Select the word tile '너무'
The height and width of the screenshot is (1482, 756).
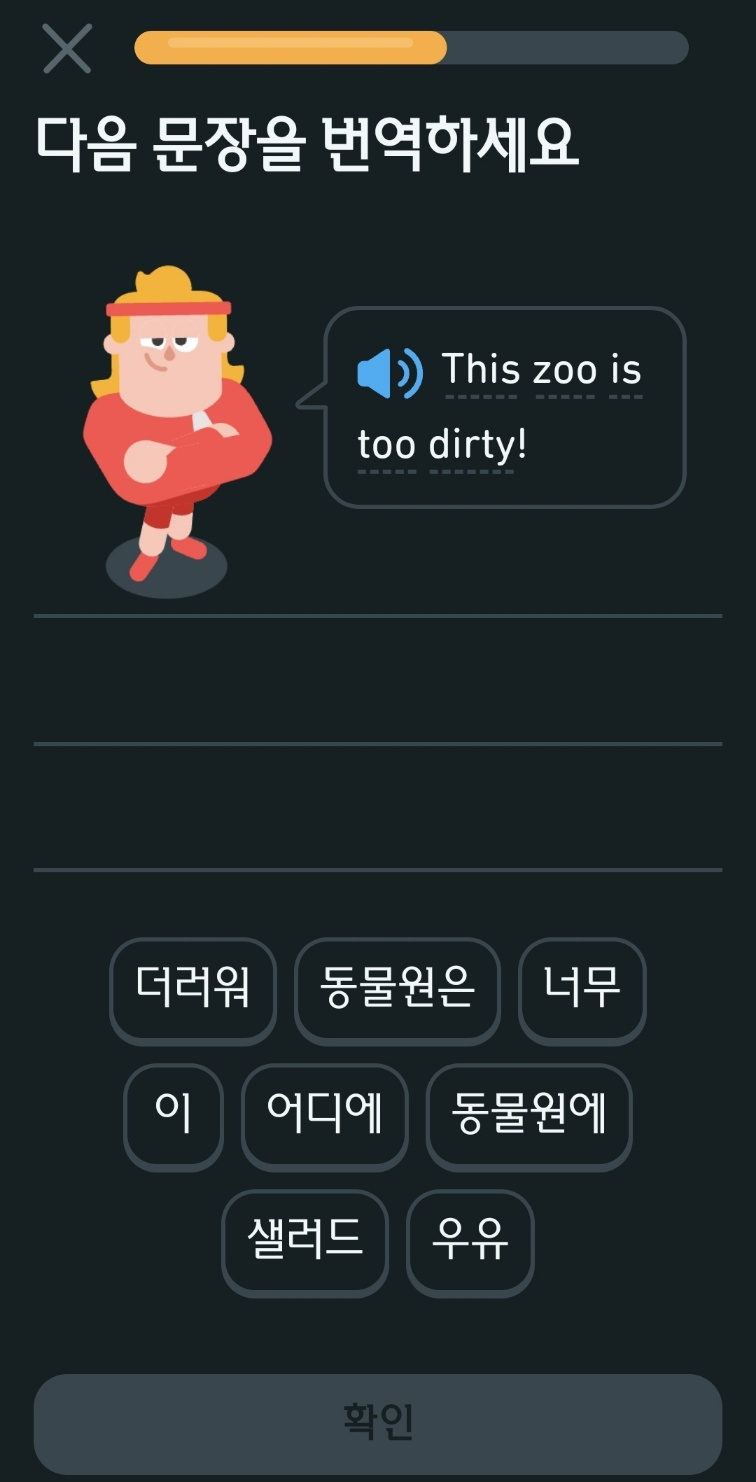click(x=582, y=990)
